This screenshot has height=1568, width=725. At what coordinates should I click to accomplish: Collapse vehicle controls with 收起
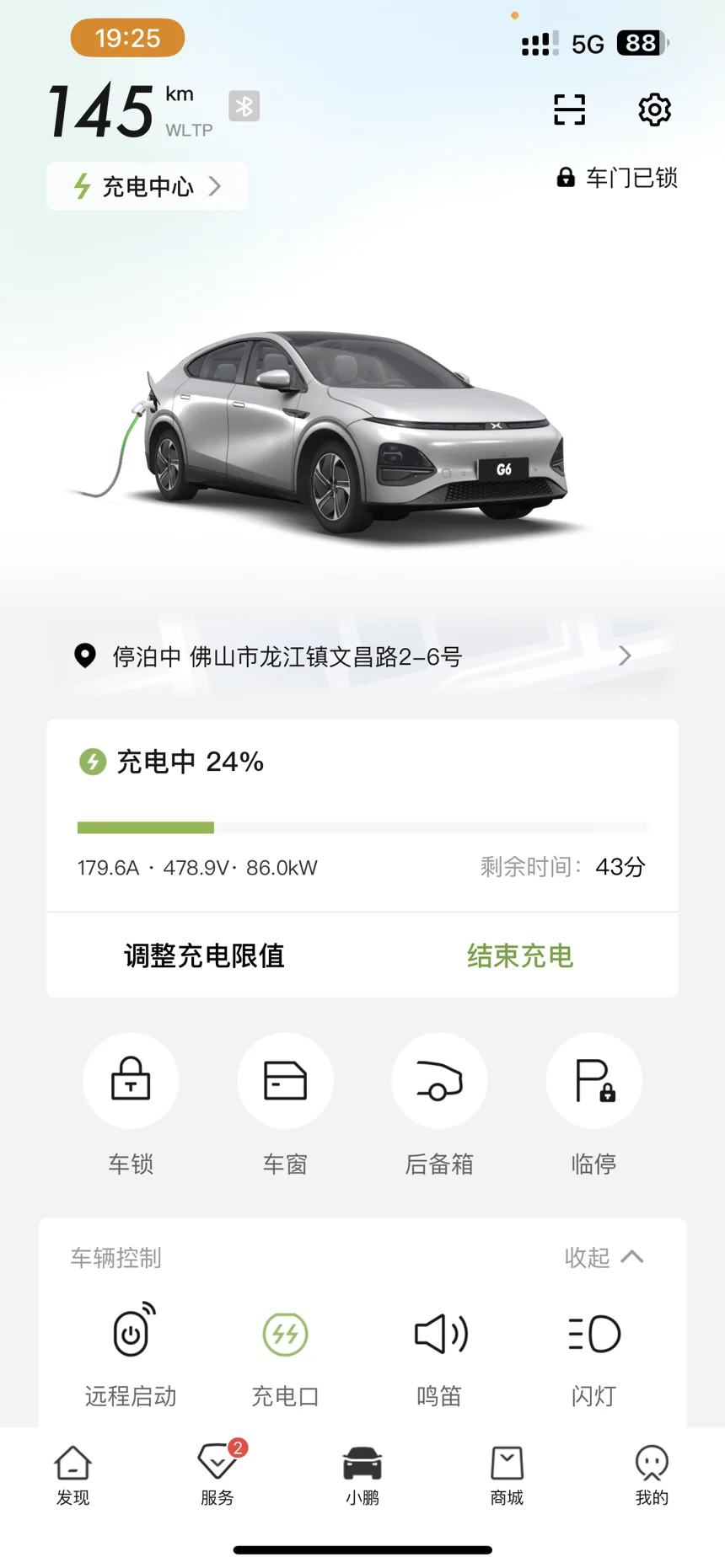point(603,1257)
